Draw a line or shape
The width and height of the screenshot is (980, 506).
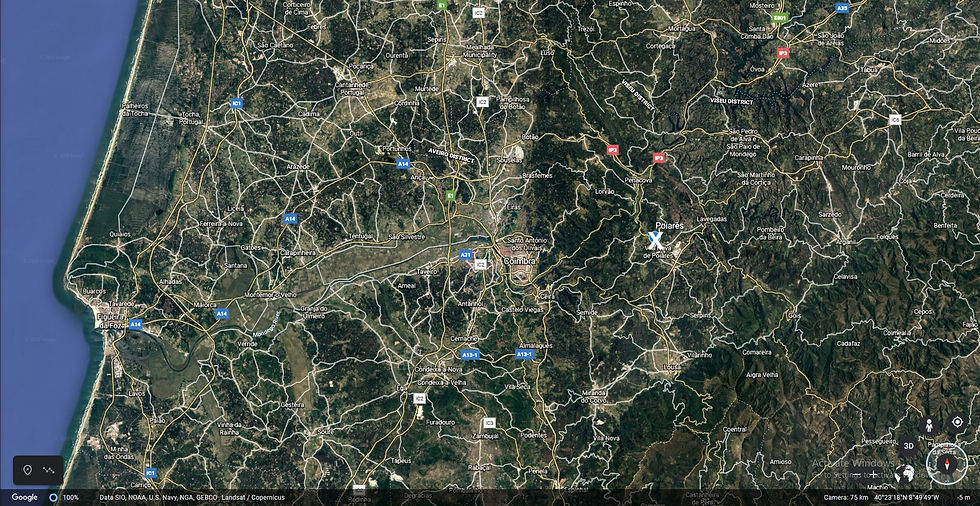pyautogui.click(x=48, y=470)
